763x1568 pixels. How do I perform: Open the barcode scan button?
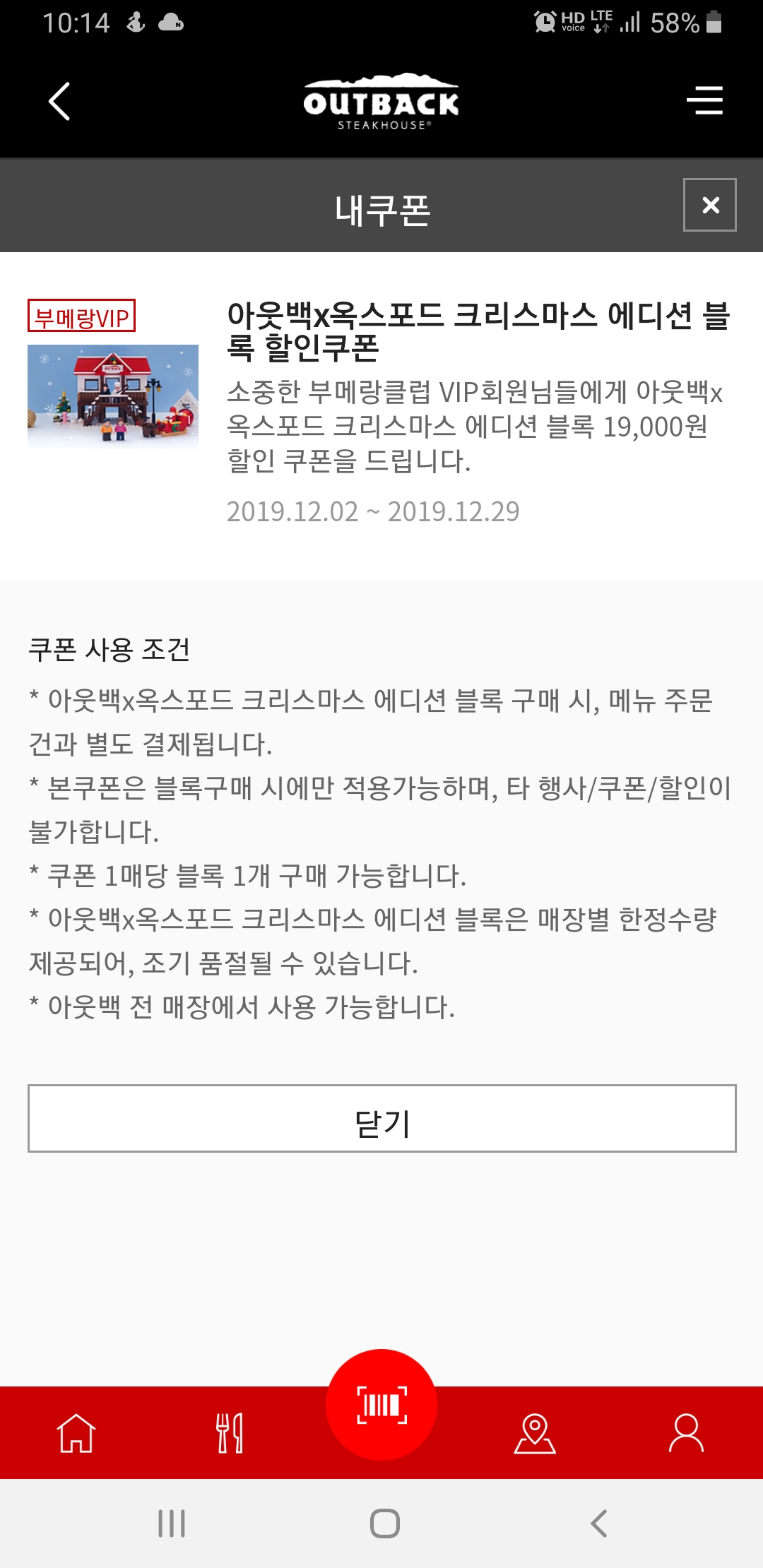tap(381, 1404)
